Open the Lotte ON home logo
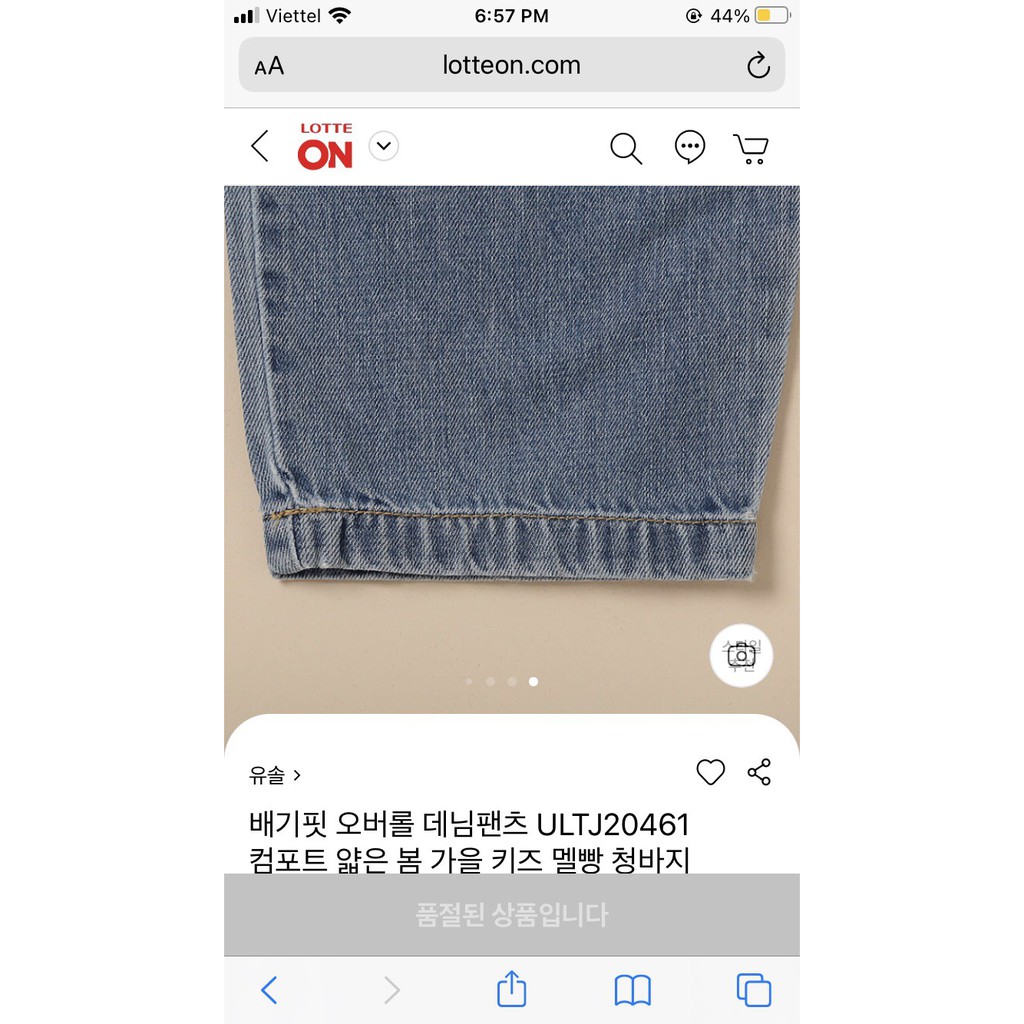 pos(325,146)
